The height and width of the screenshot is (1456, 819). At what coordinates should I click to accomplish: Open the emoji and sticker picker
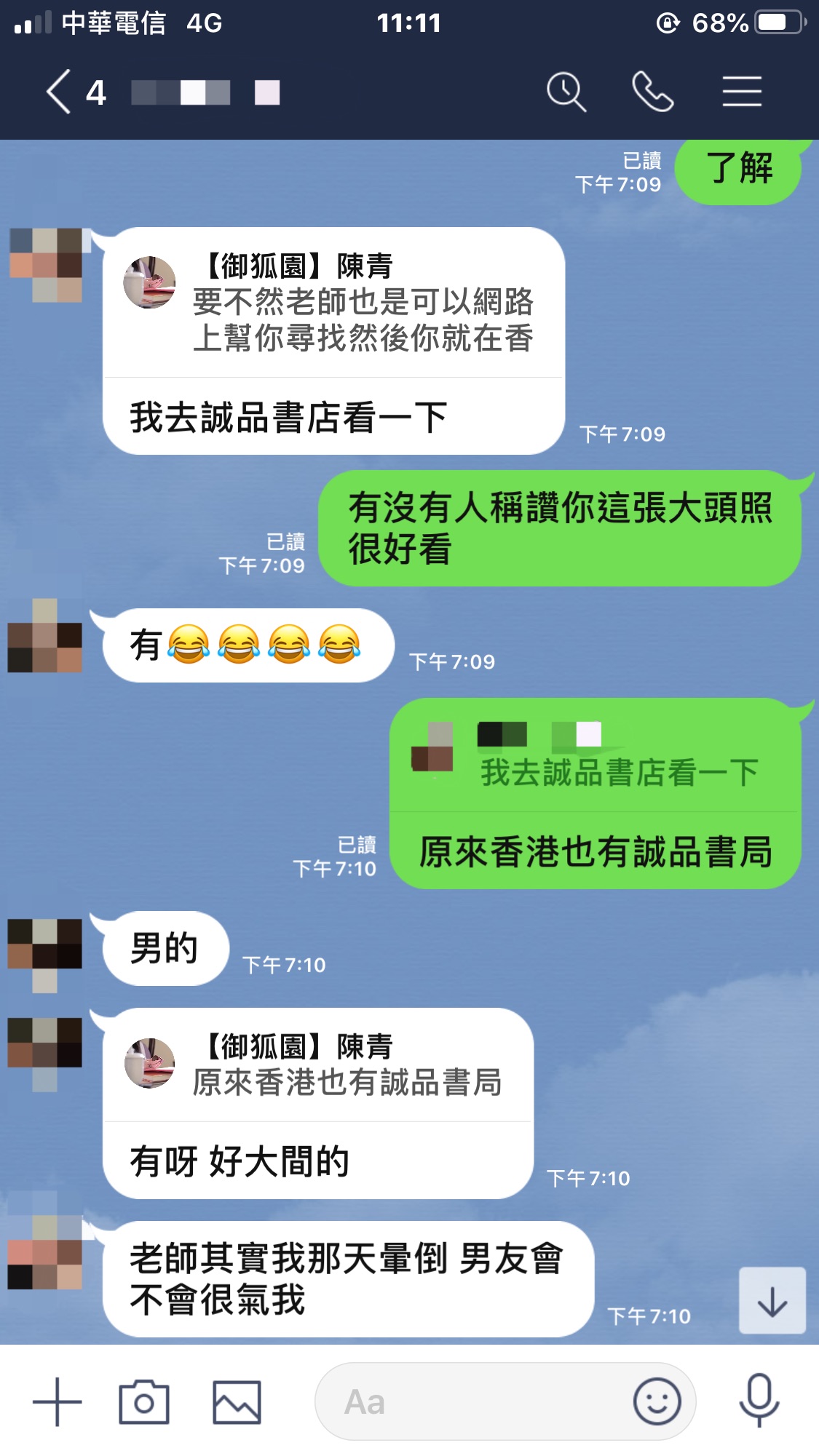[657, 1401]
